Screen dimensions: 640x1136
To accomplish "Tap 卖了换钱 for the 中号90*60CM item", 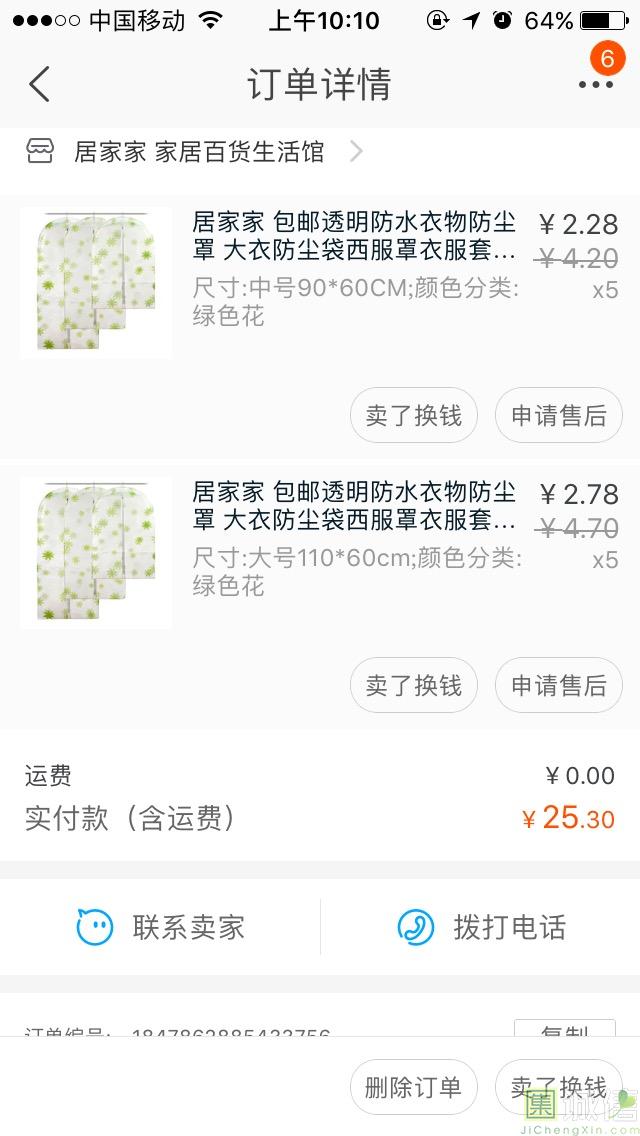I will click(414, 415).
